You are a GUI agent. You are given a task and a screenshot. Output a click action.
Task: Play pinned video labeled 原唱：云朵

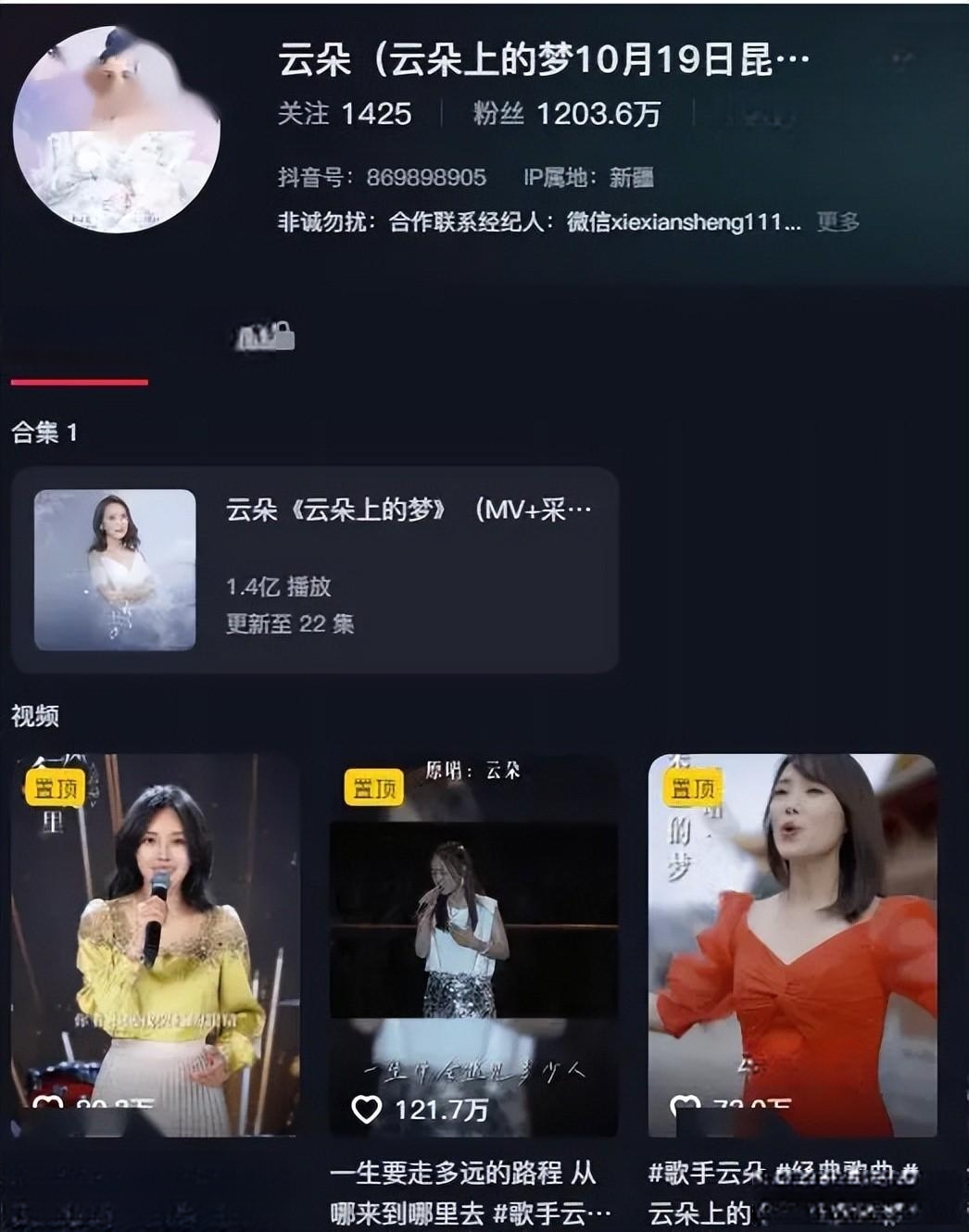click(473, 945)
